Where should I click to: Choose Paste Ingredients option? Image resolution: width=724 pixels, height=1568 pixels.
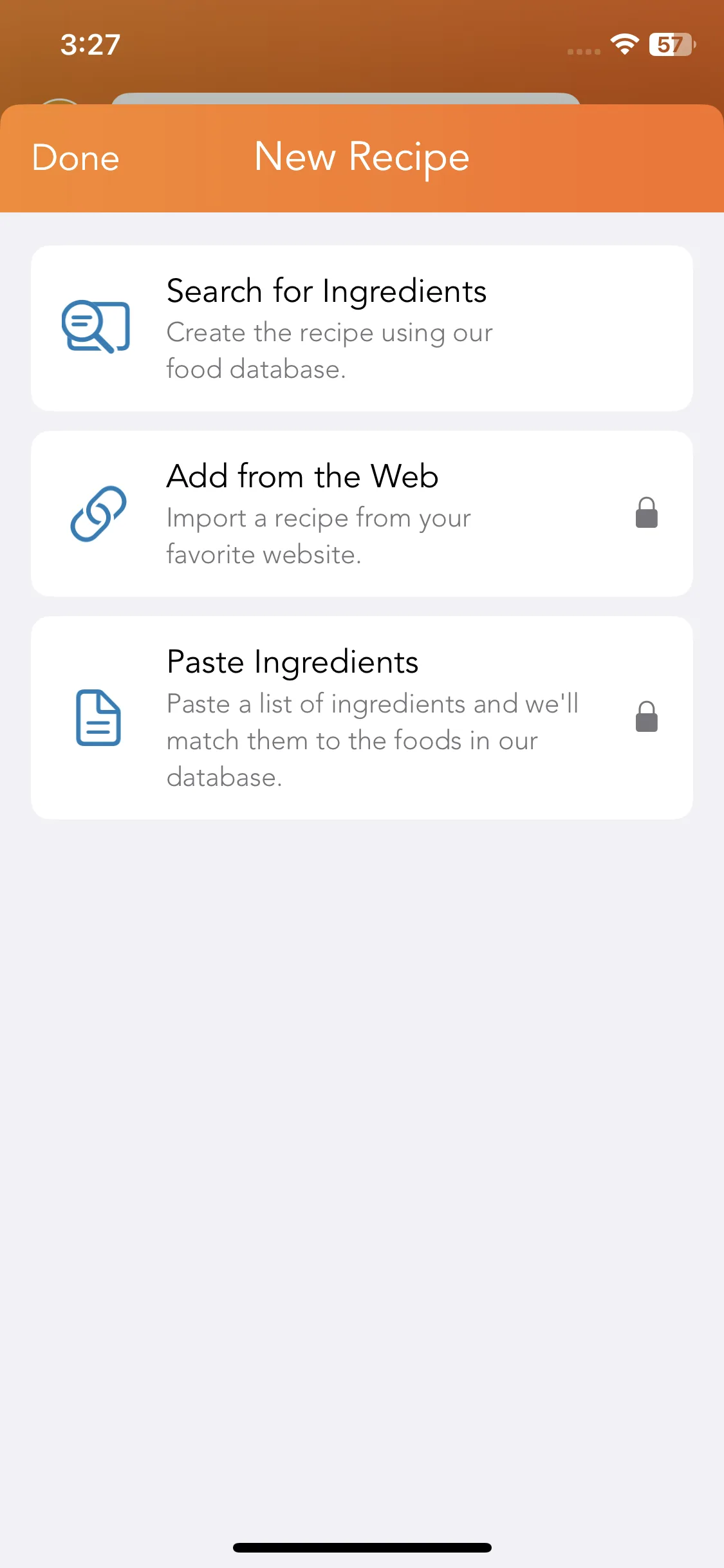click(x=361, y=718)
